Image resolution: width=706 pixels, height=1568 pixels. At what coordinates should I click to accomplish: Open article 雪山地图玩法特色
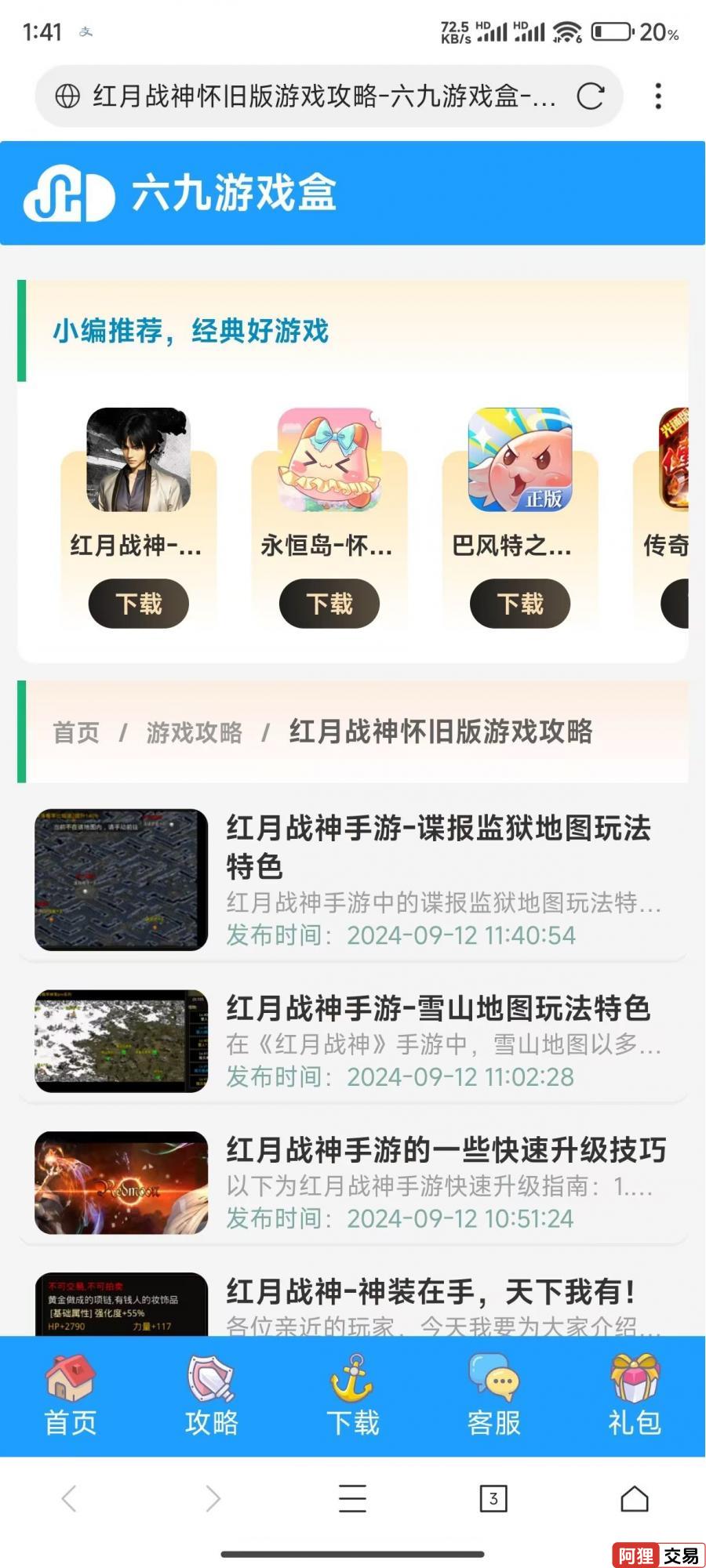tap(438, 1008)
